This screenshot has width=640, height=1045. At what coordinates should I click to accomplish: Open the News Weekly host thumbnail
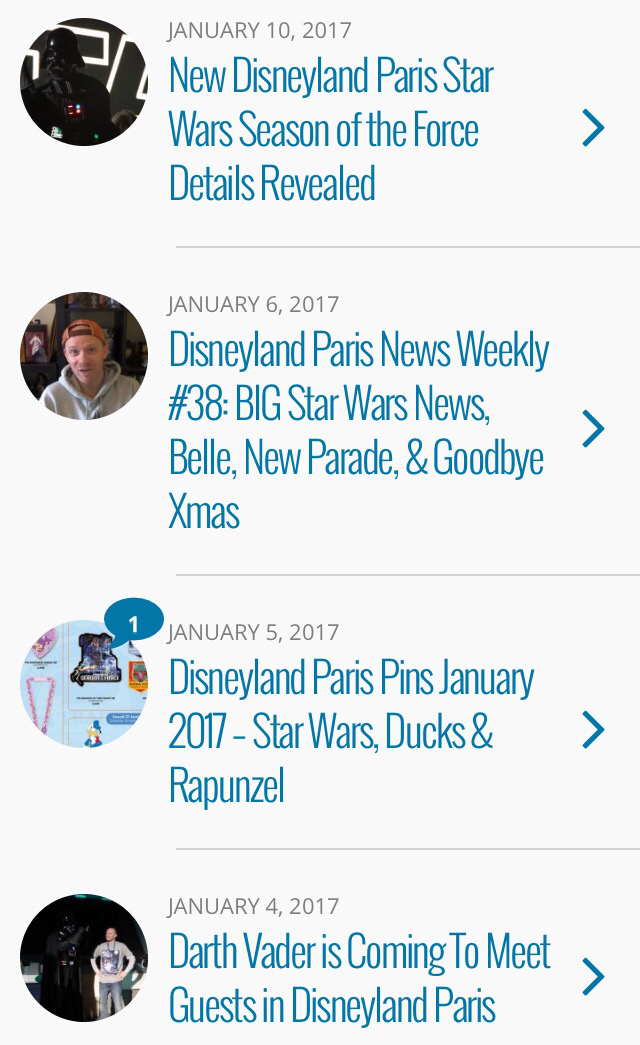(x=84, y=356)
